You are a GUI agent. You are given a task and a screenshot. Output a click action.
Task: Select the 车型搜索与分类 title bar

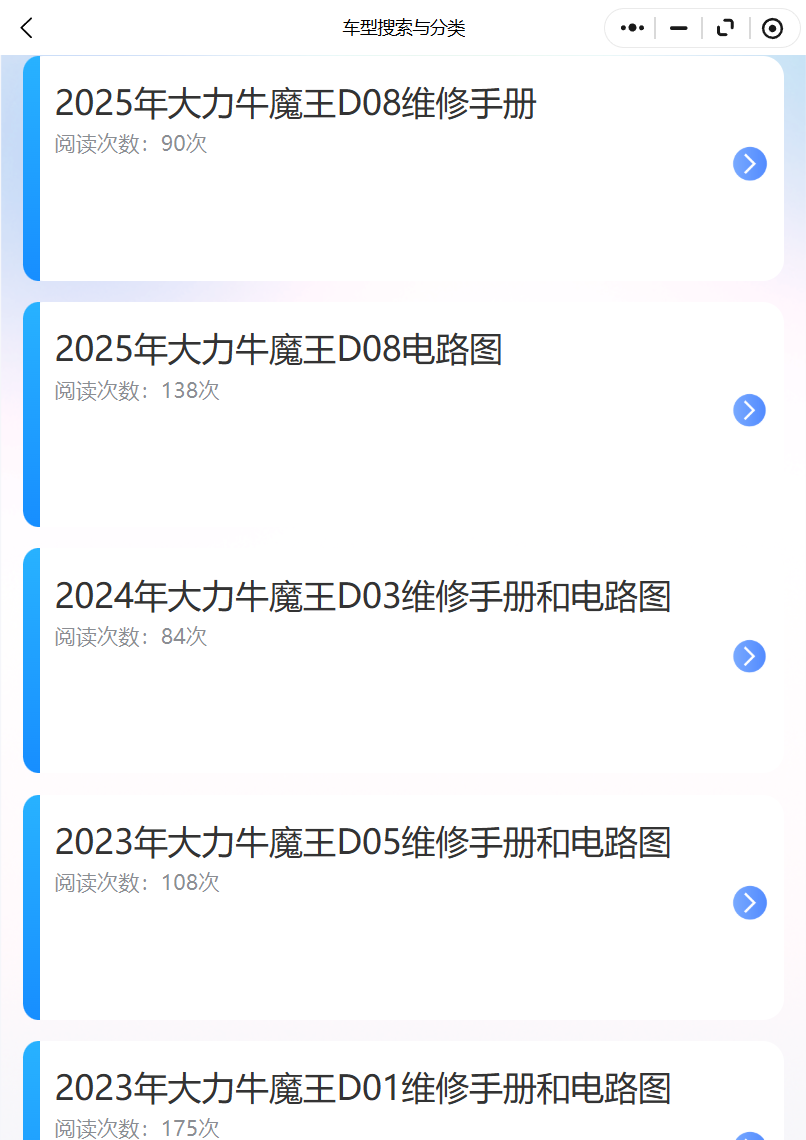(x=403, y=28)
